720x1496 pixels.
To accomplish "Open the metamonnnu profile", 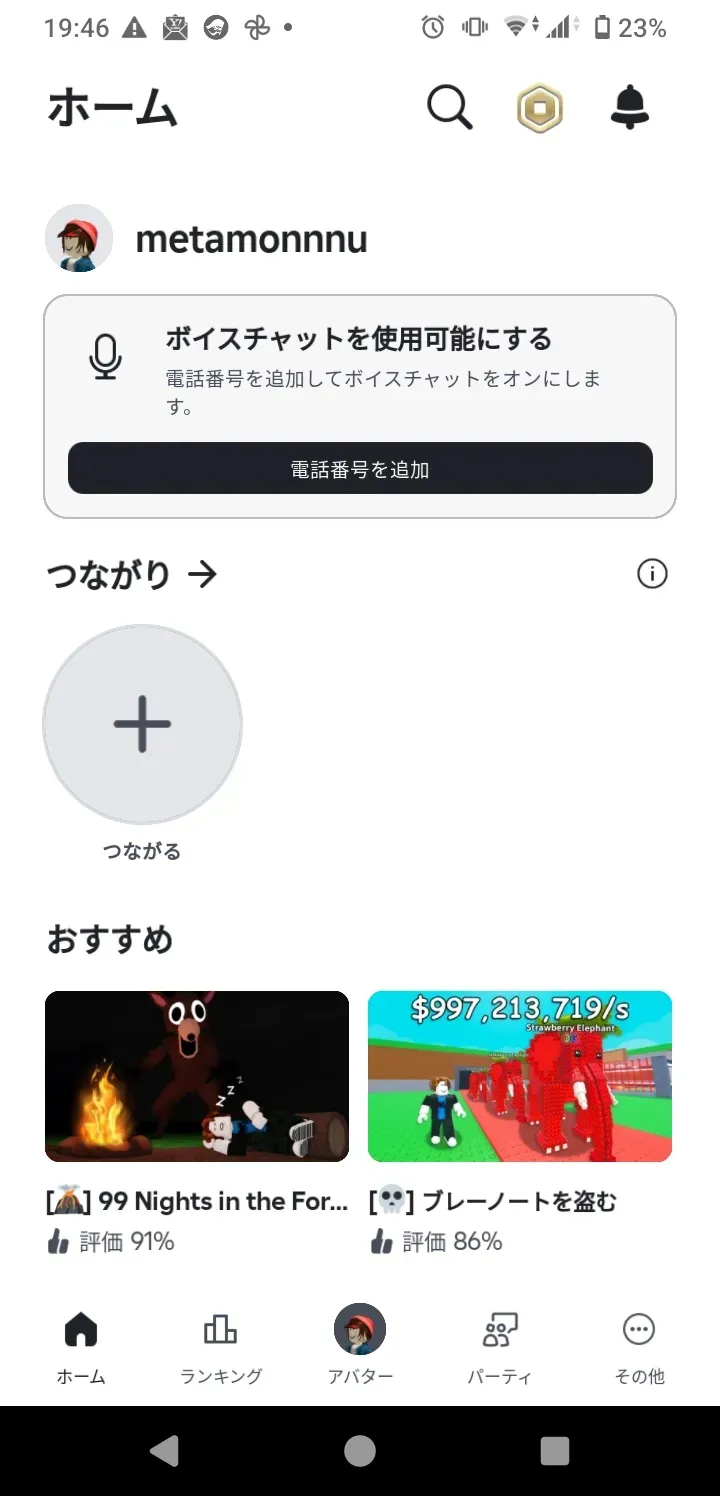I will coord(250,239).
